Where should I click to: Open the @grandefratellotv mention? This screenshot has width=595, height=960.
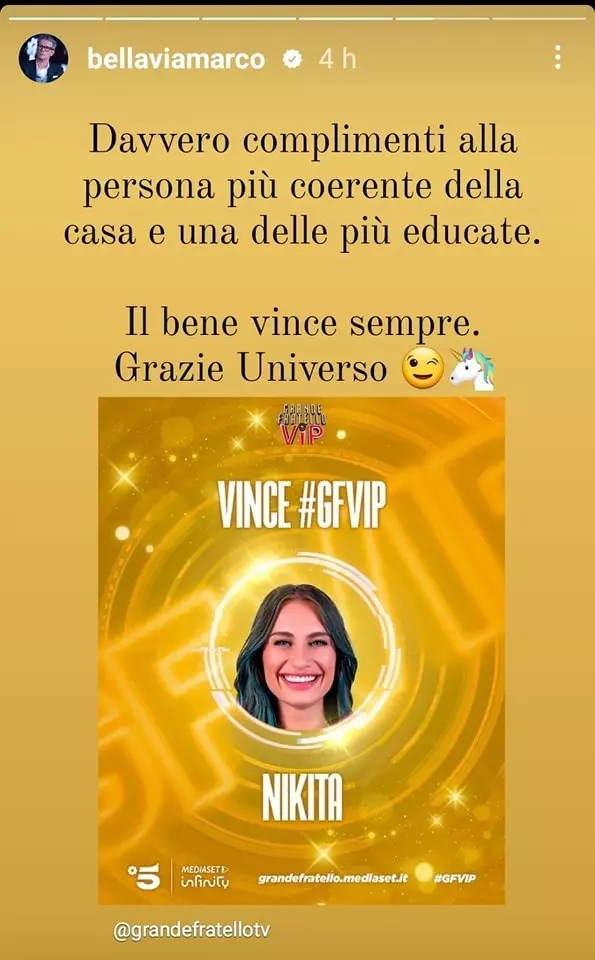pyautogui.click(x=192, y=931)
